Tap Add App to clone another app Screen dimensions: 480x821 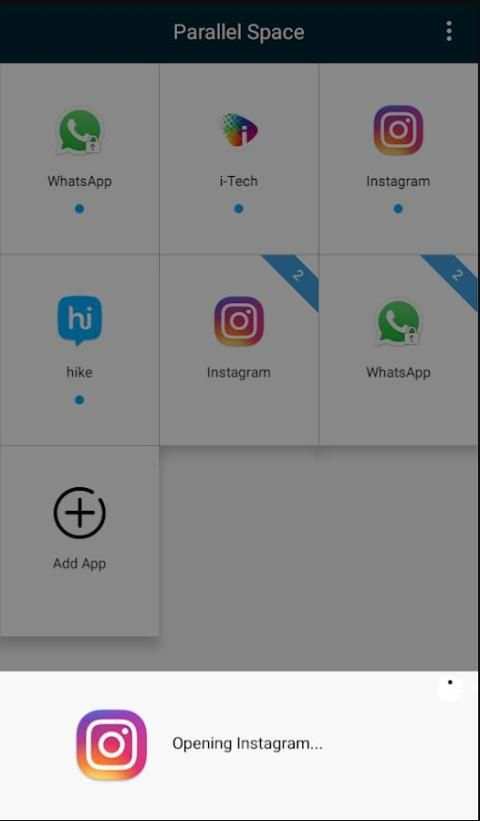click(80, 541)
